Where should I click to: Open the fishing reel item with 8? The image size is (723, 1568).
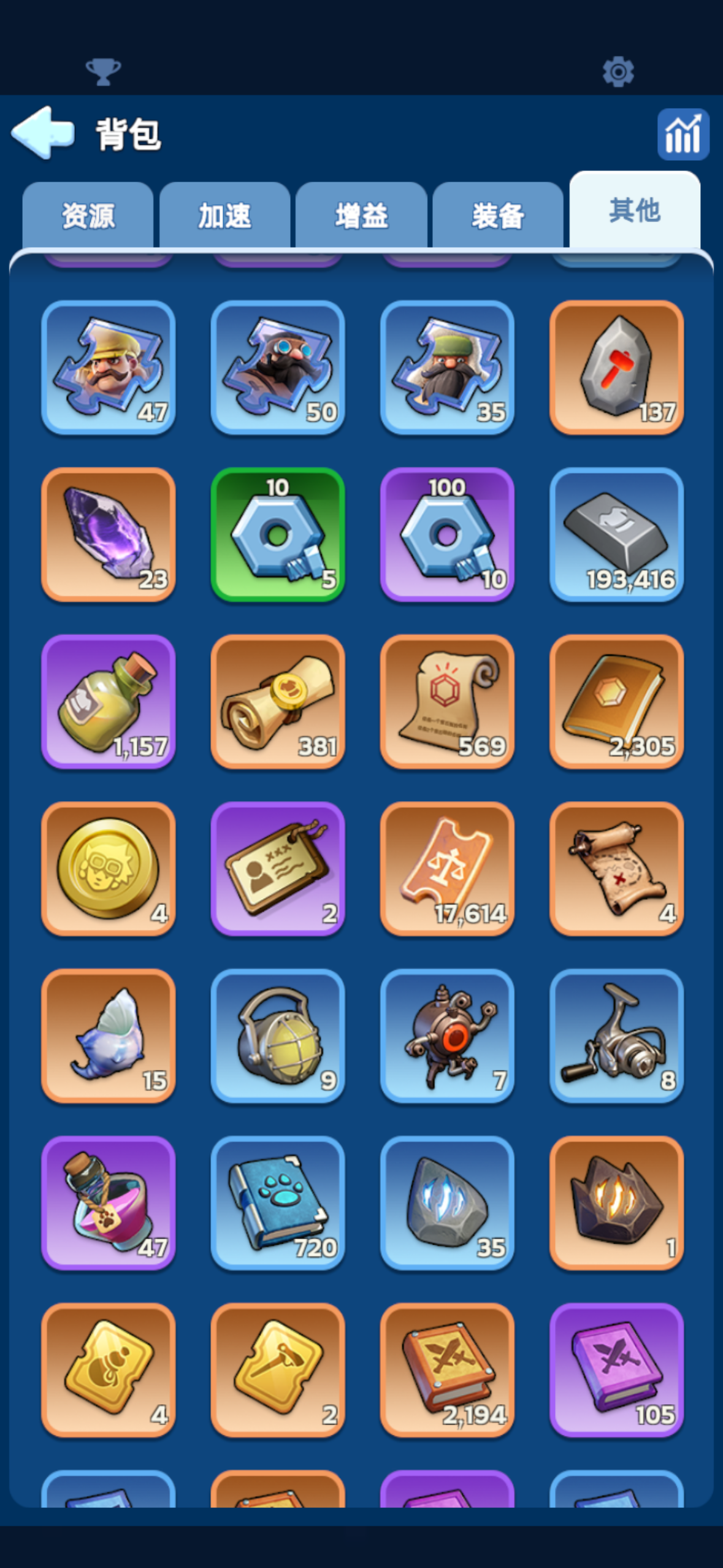click(x=616, y=1036)
